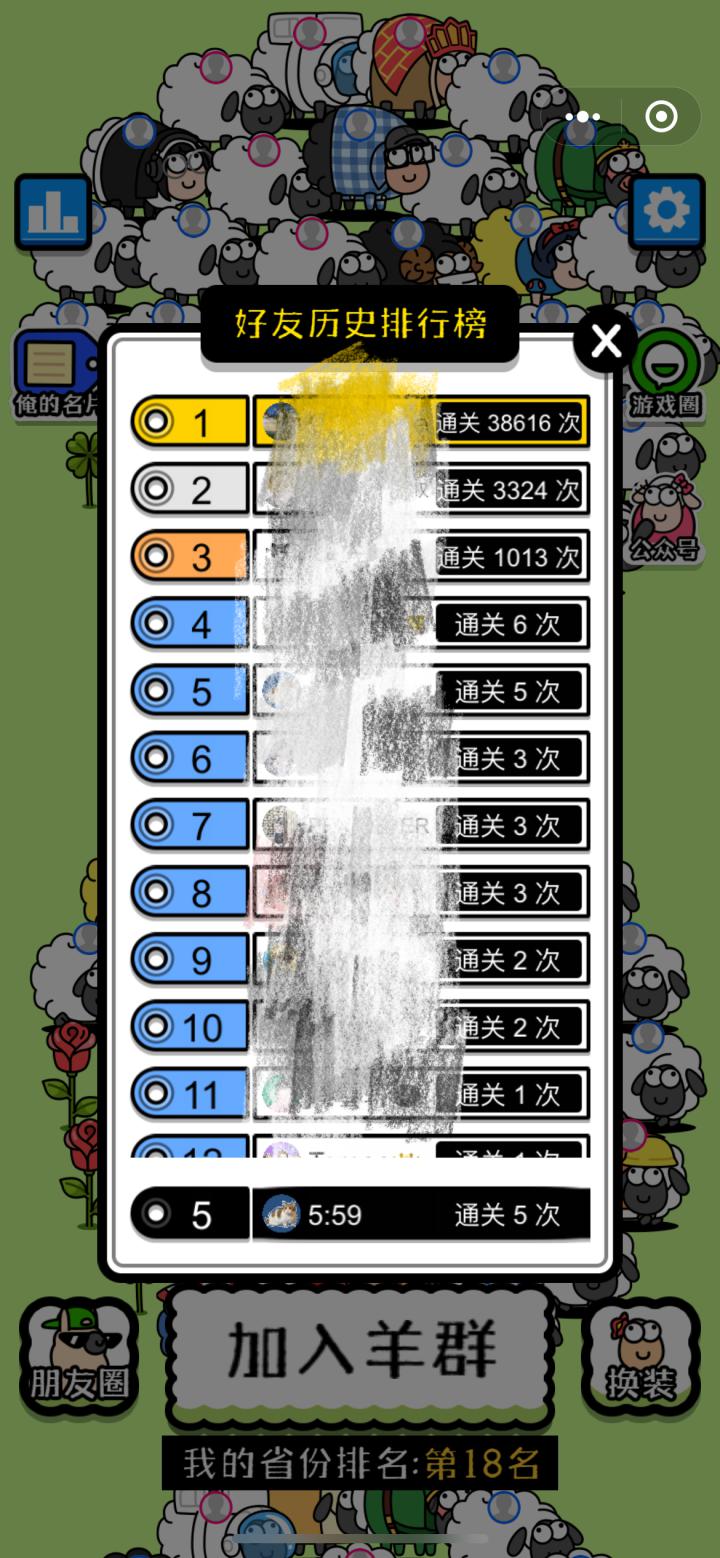720x1558 pixels.
Task: Open 朋友圈 share button
Action: point(78,1358)
